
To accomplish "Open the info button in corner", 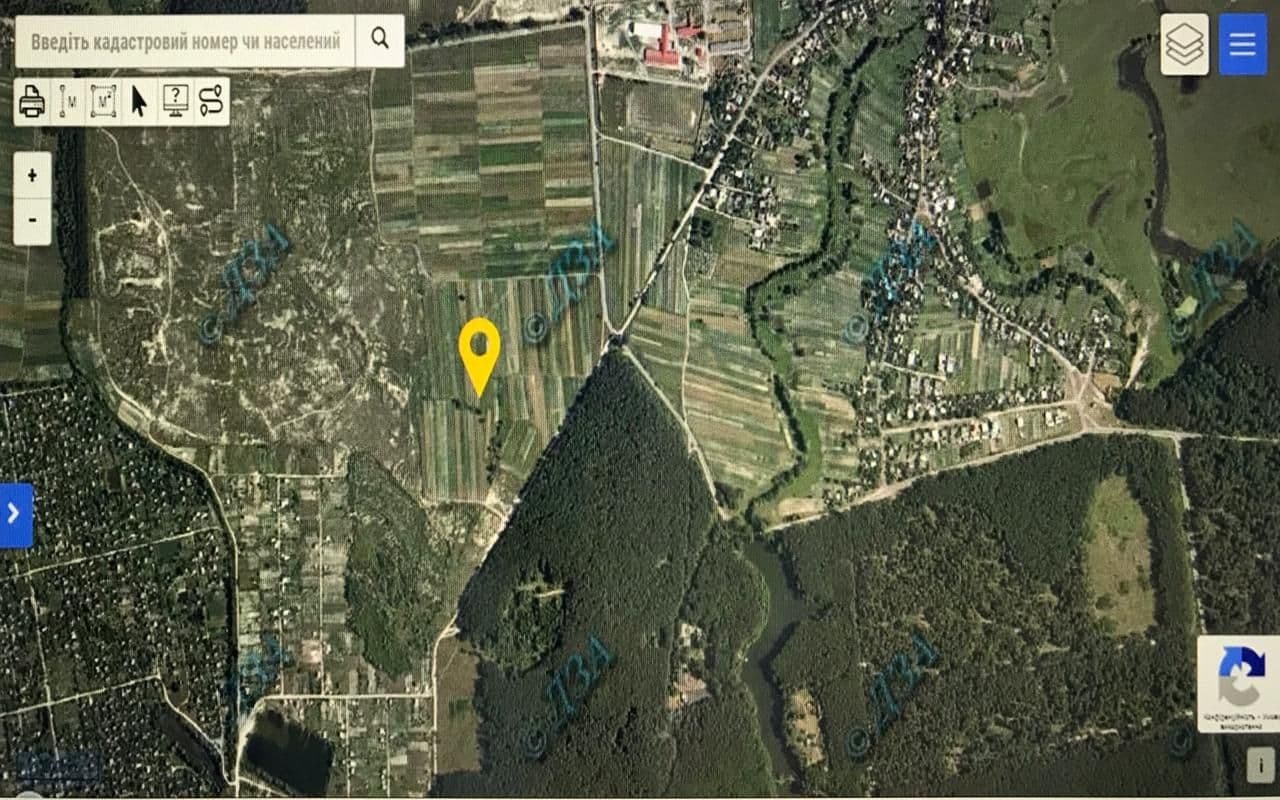I will point(1260,765).
